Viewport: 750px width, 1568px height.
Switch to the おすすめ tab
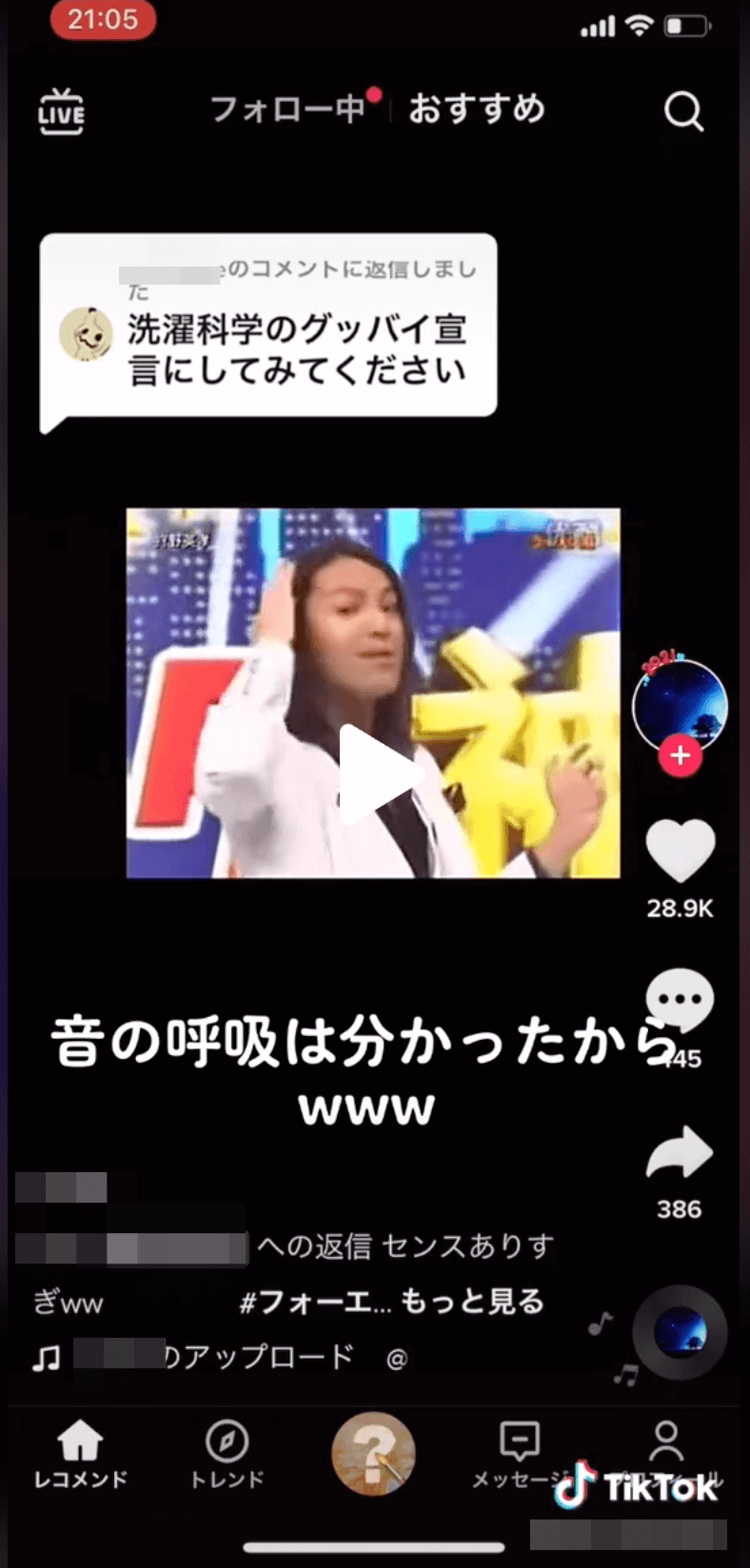[x=477, y=109]
